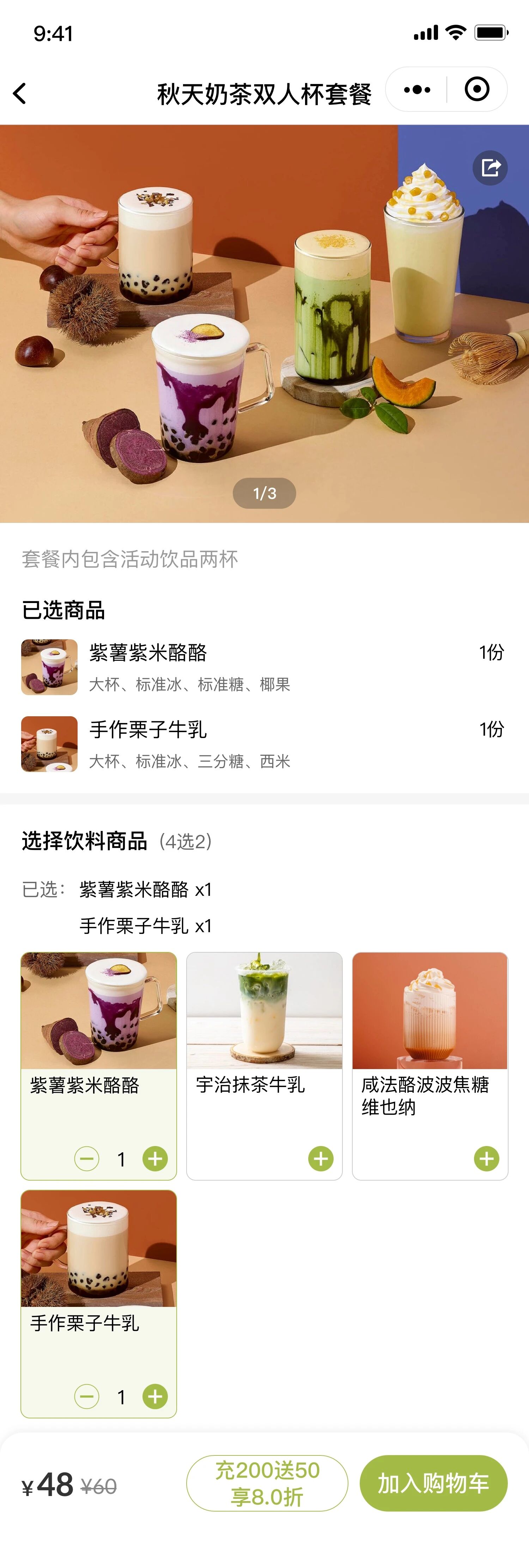Add 宇治抹茶牛乳 to the combo
The image size is (529, 1568).
[321, 1158]
